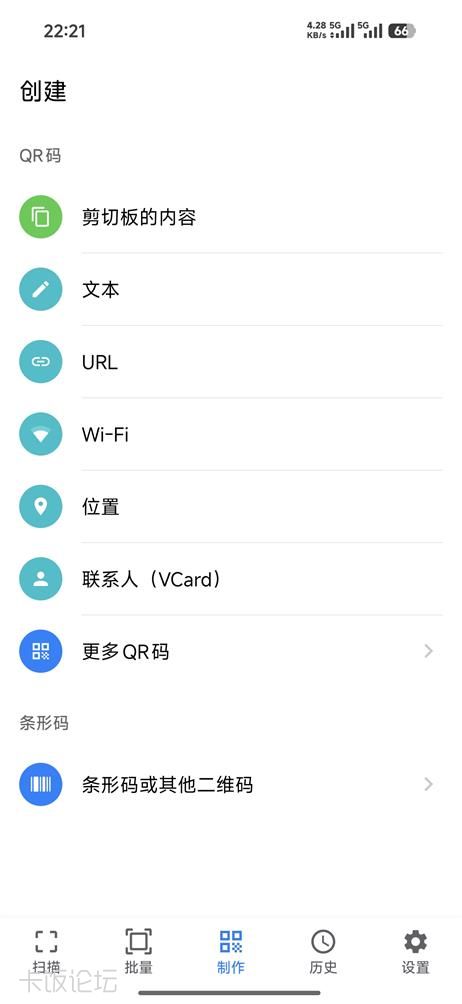The image size is (462, 1004).
Task: Open the 文本 QR code option
Action: 231,289
